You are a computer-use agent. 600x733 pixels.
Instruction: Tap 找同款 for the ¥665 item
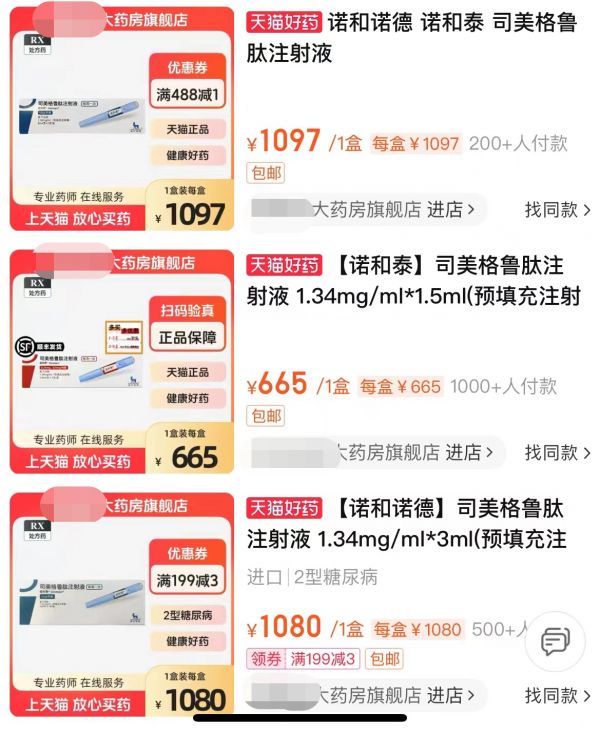(x=558, y=452)
